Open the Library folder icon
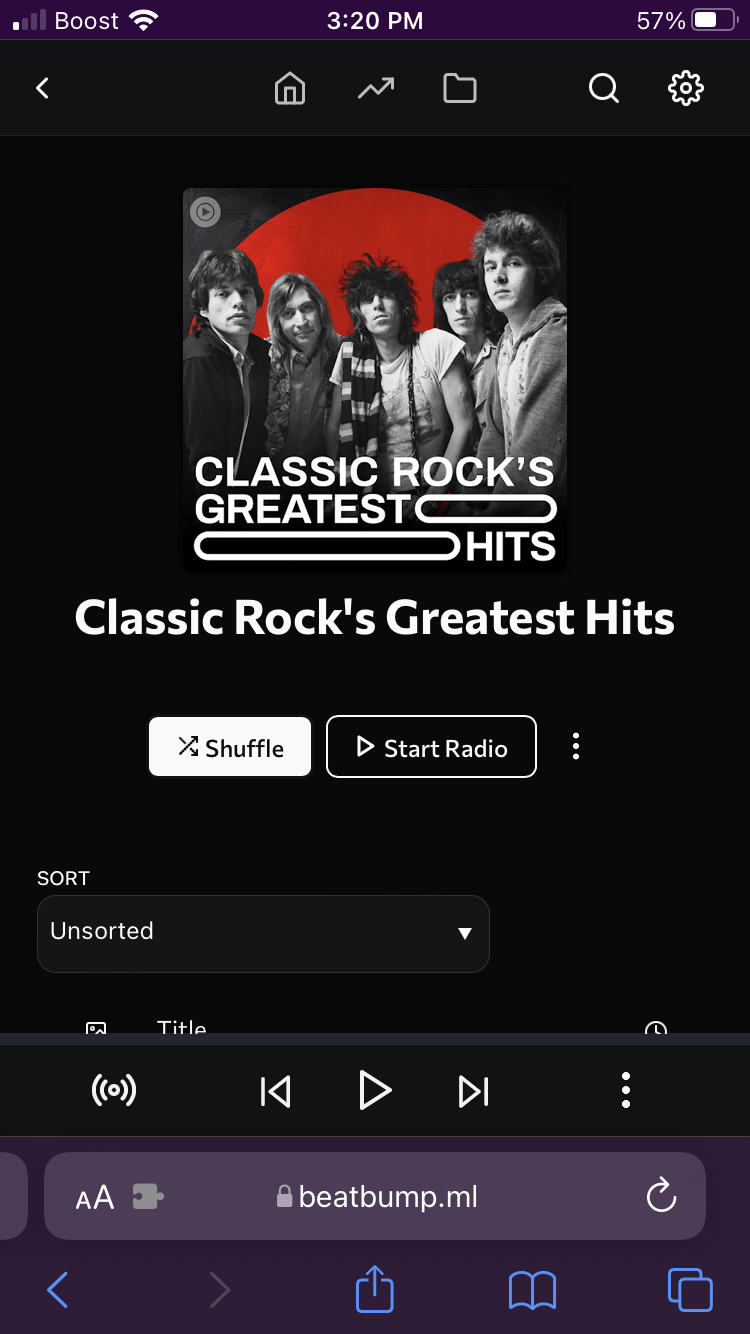The height and width of the screenshot is (1334, 750). pyautogui.click(x=460, y=88)
